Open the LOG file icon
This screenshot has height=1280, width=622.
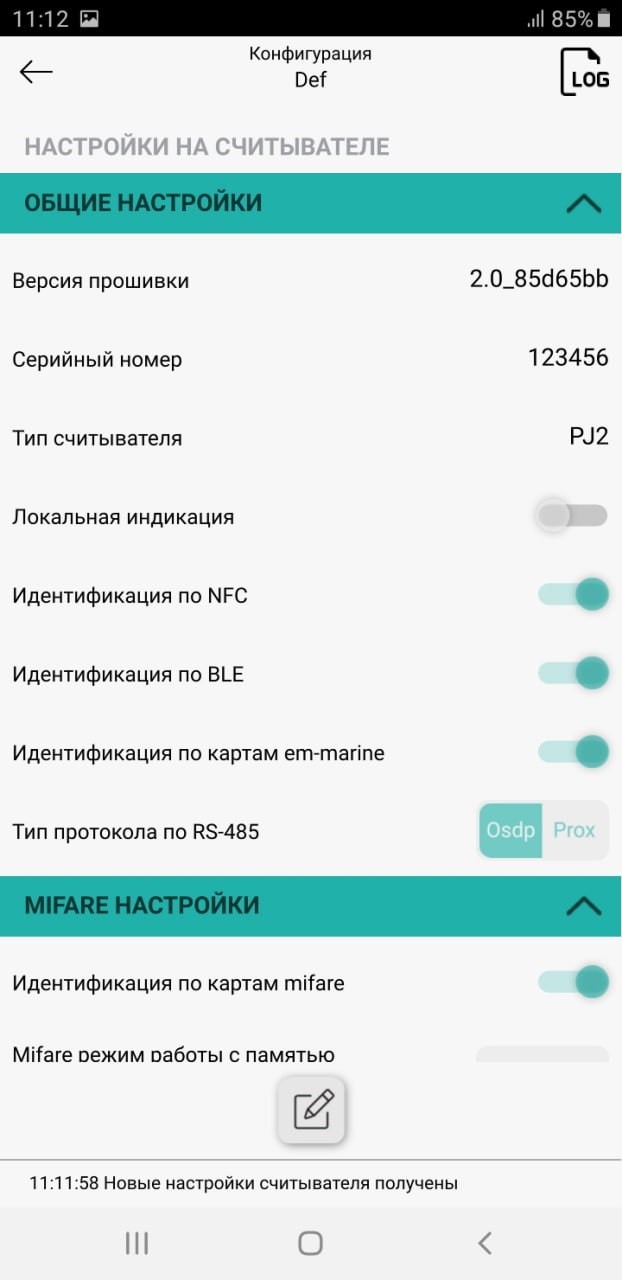point(584,71)
